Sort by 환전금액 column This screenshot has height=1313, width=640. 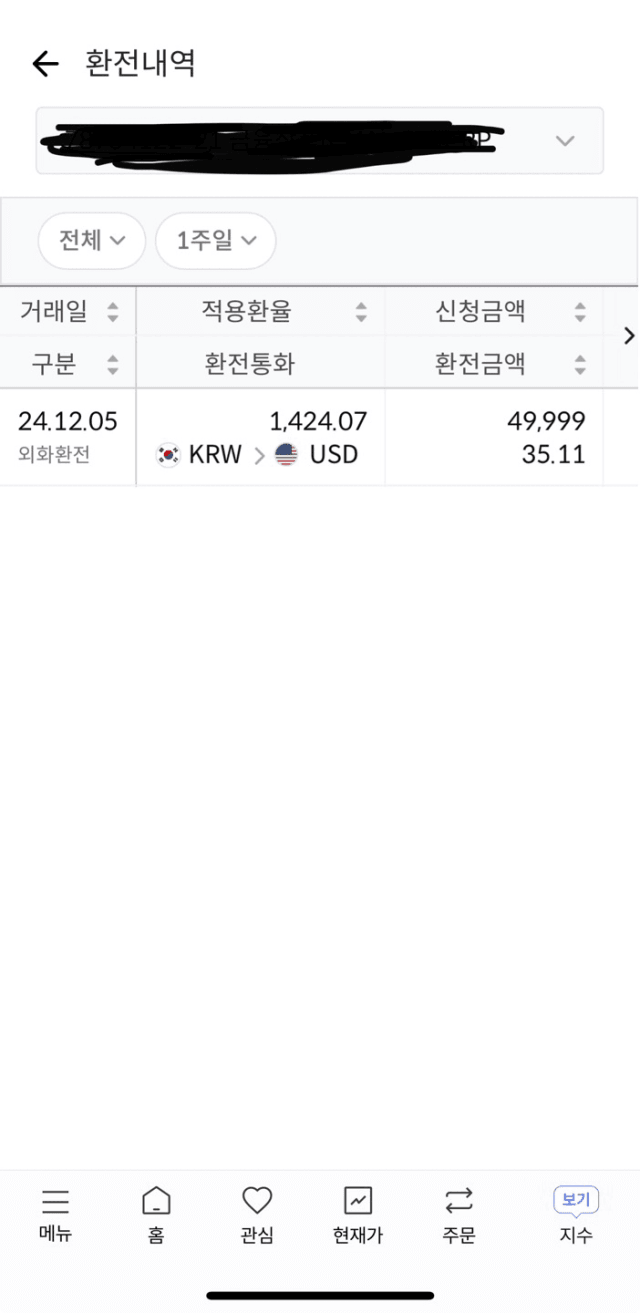click(x=494, y=363)
